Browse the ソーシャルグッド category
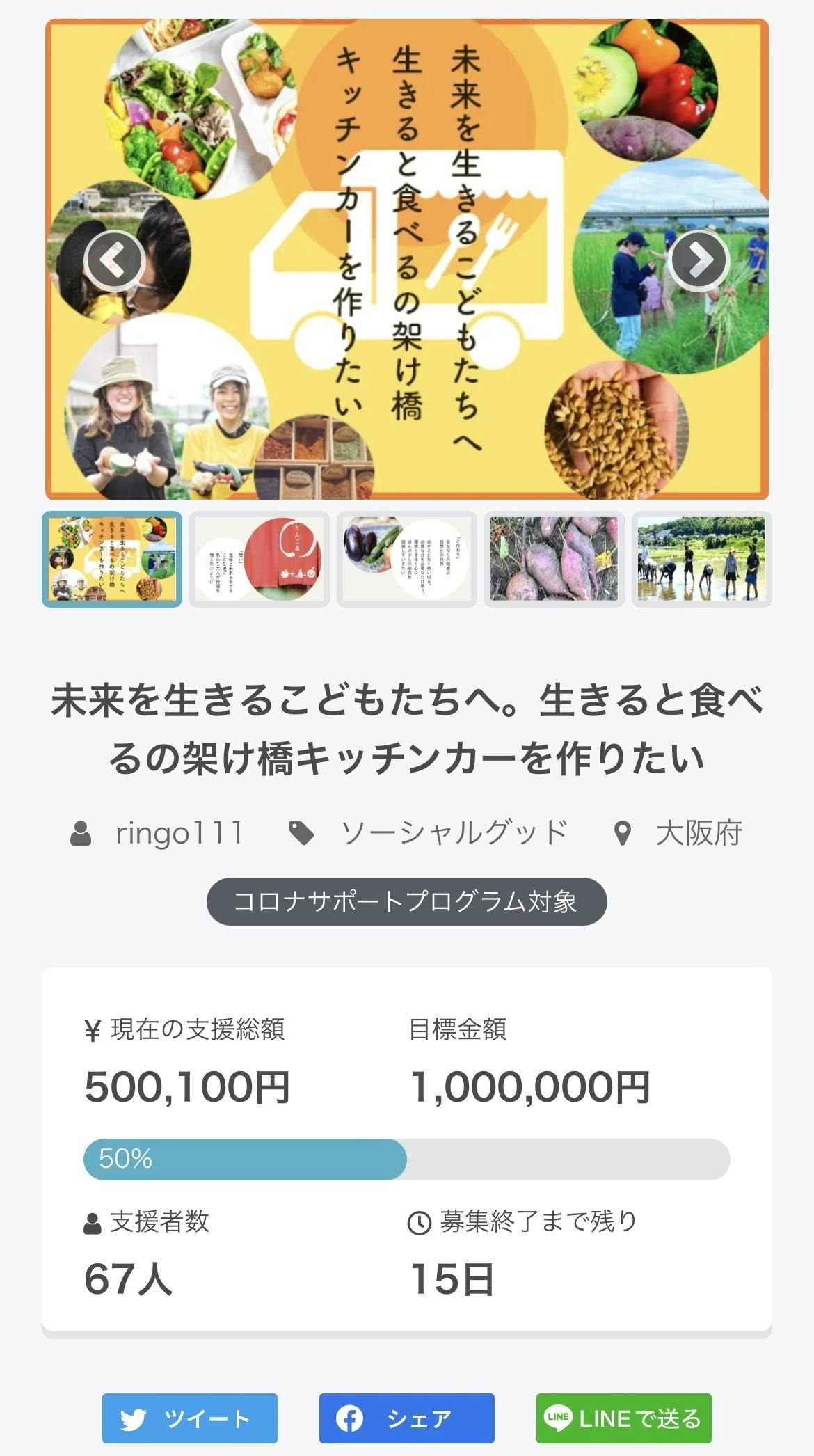This screenshot has height=1456, width=814. 454,832
